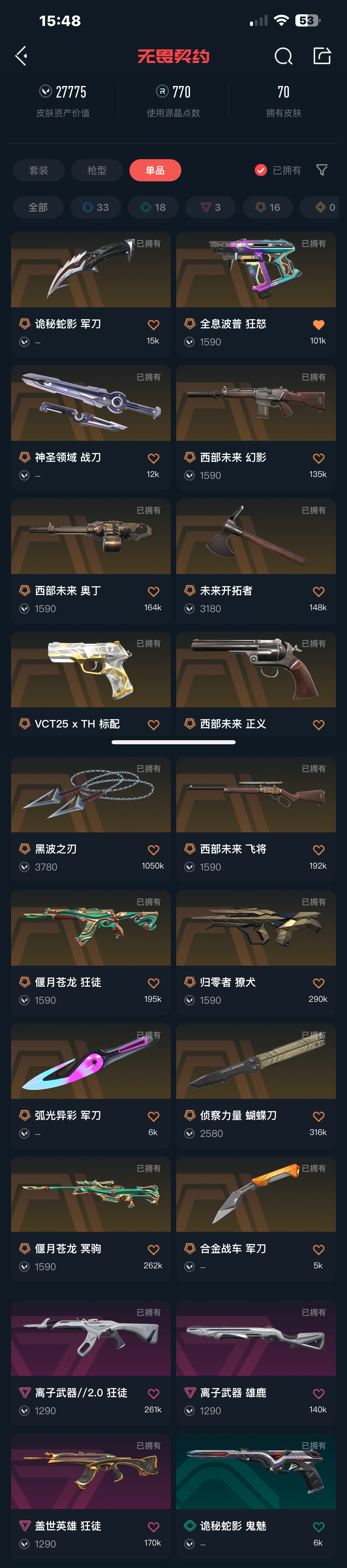
Task: Toggle the 已拥有 checkbox
Action: click(x=261, y=171)
